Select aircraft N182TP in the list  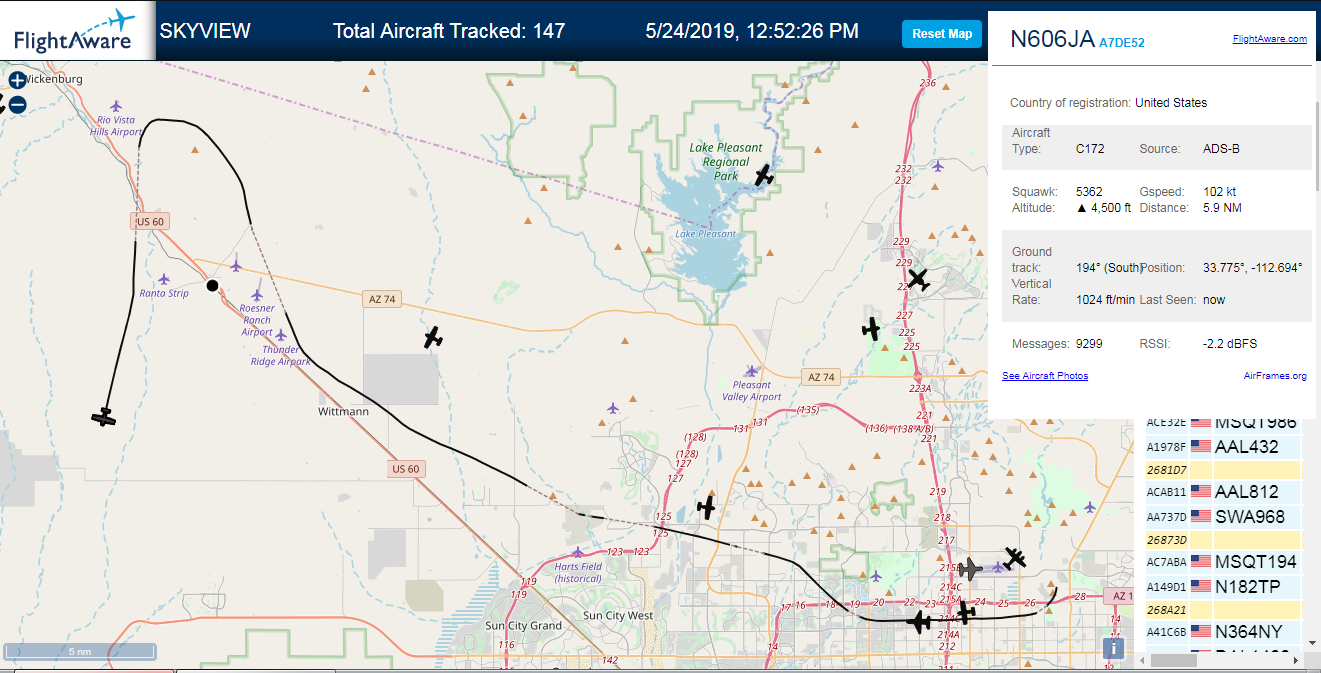click(x=1223, y=586)
